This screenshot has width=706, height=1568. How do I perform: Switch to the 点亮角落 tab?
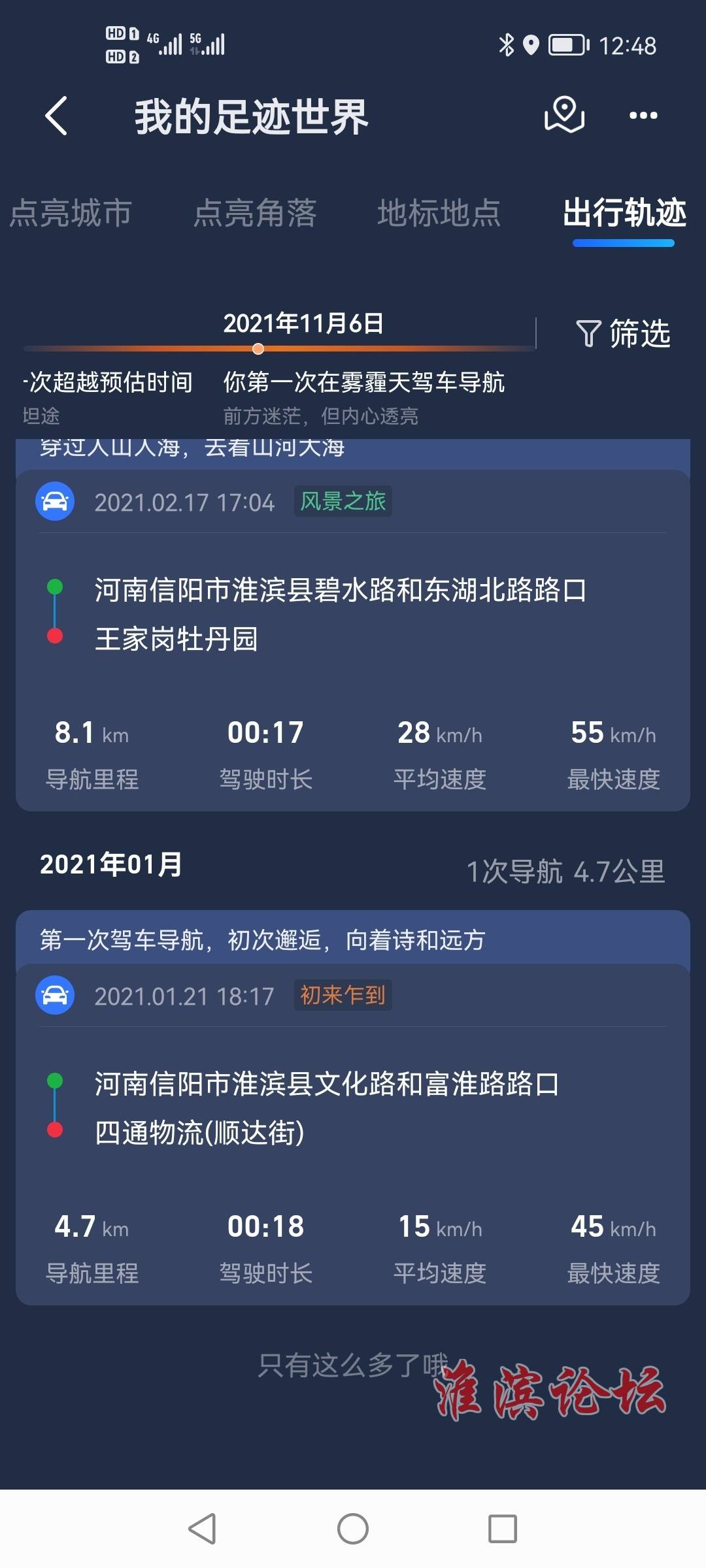255,214
